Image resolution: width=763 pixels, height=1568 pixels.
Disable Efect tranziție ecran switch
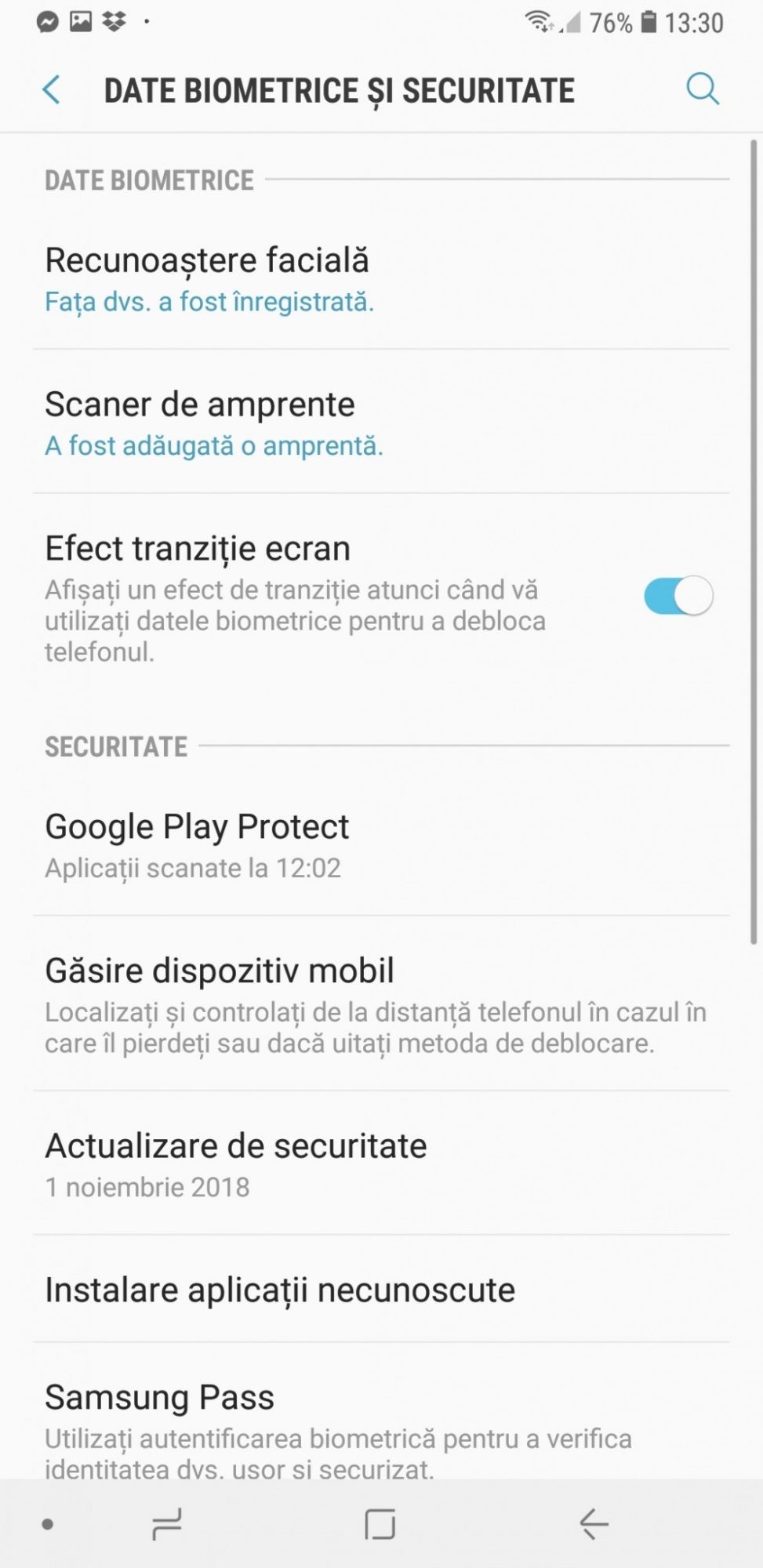tap(678, 596)
